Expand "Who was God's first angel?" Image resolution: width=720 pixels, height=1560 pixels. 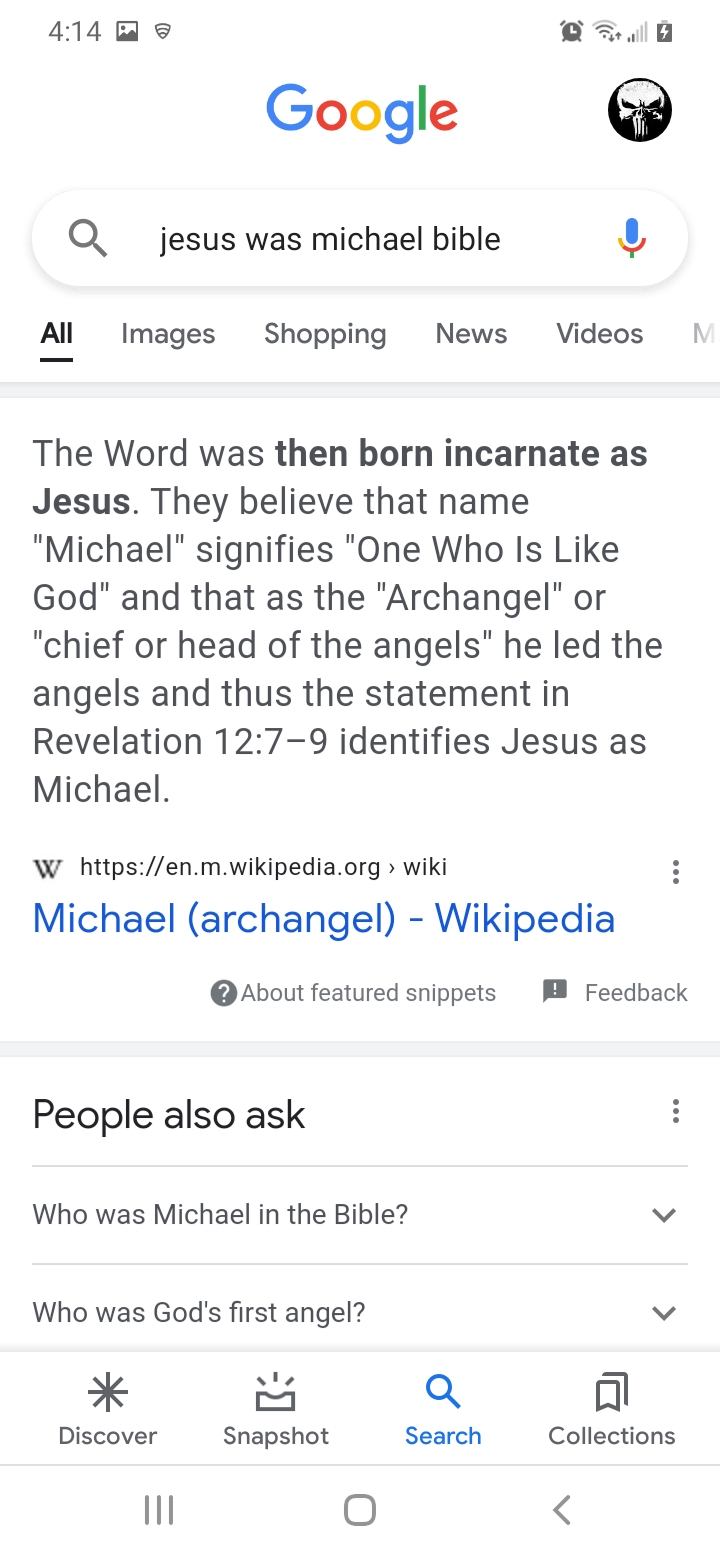pos(360,1312)
